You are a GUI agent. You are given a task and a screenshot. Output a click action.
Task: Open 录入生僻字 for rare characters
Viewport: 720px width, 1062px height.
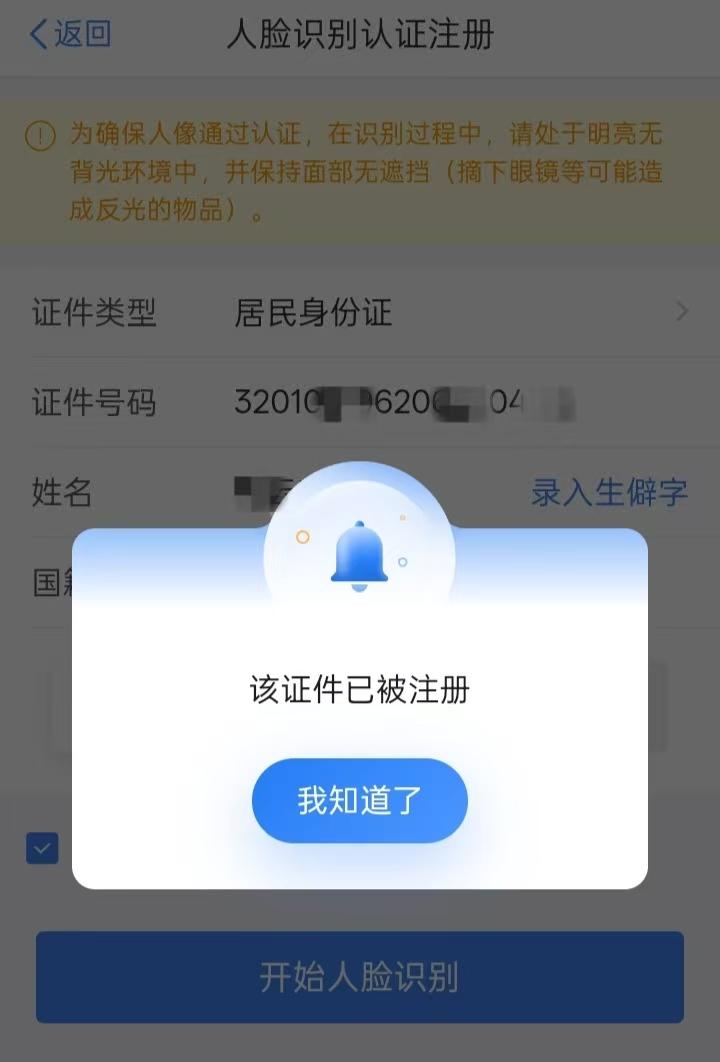coord(611,492)
